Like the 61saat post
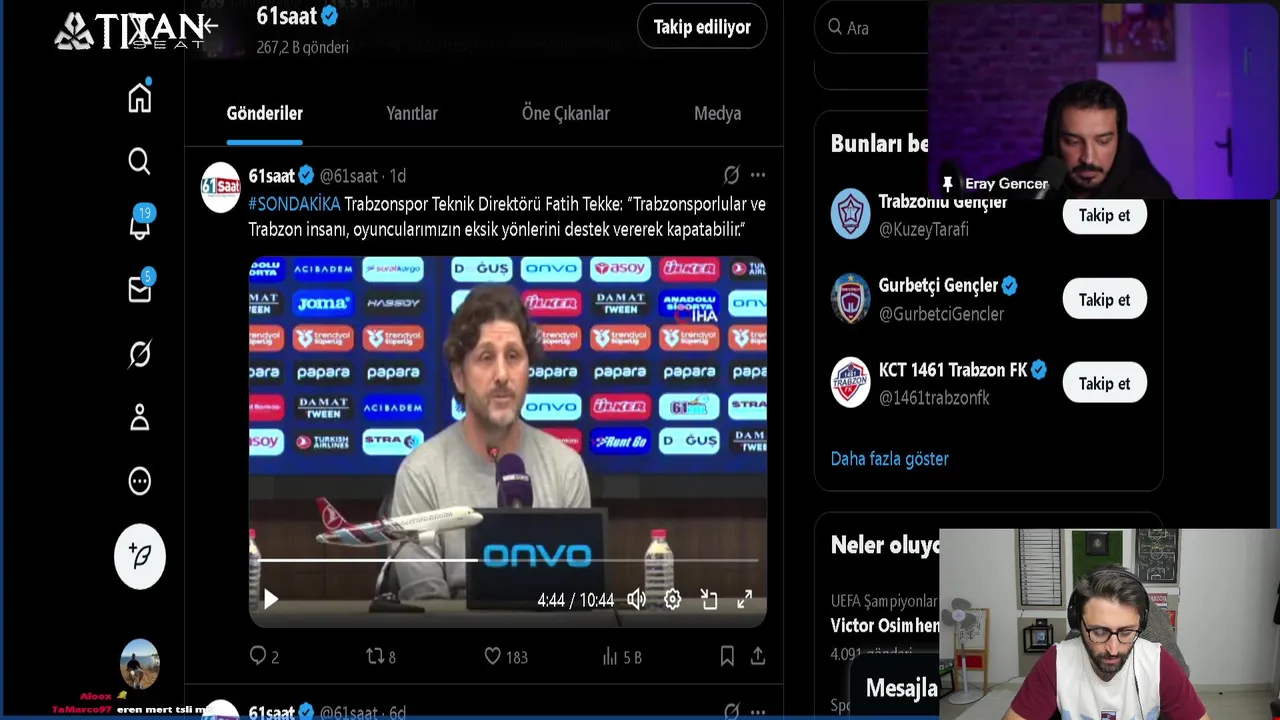This screenshot has width=1280, height=720. [x=493, y=657]
